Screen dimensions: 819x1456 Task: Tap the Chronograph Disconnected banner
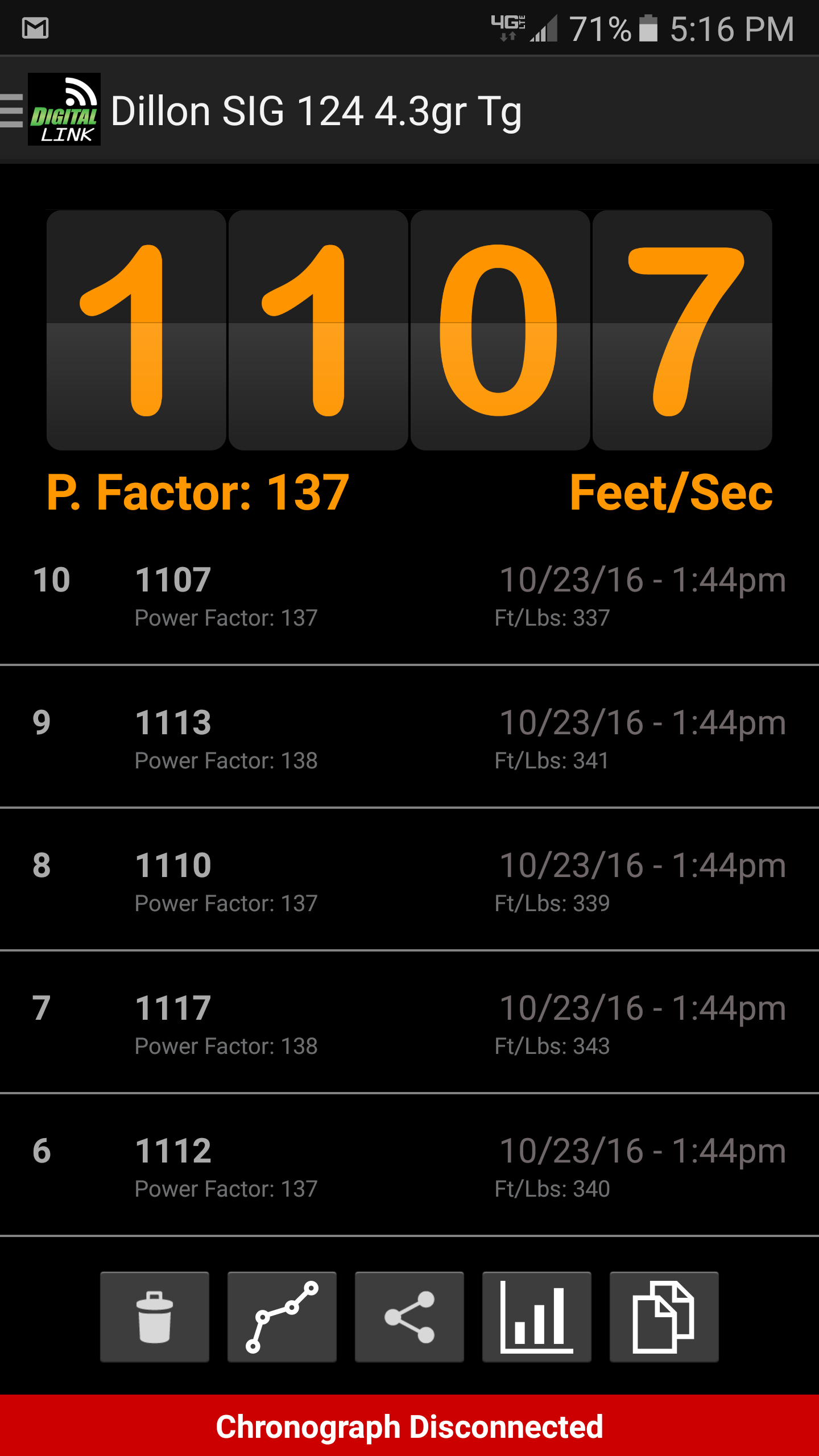pos(409,1425)
